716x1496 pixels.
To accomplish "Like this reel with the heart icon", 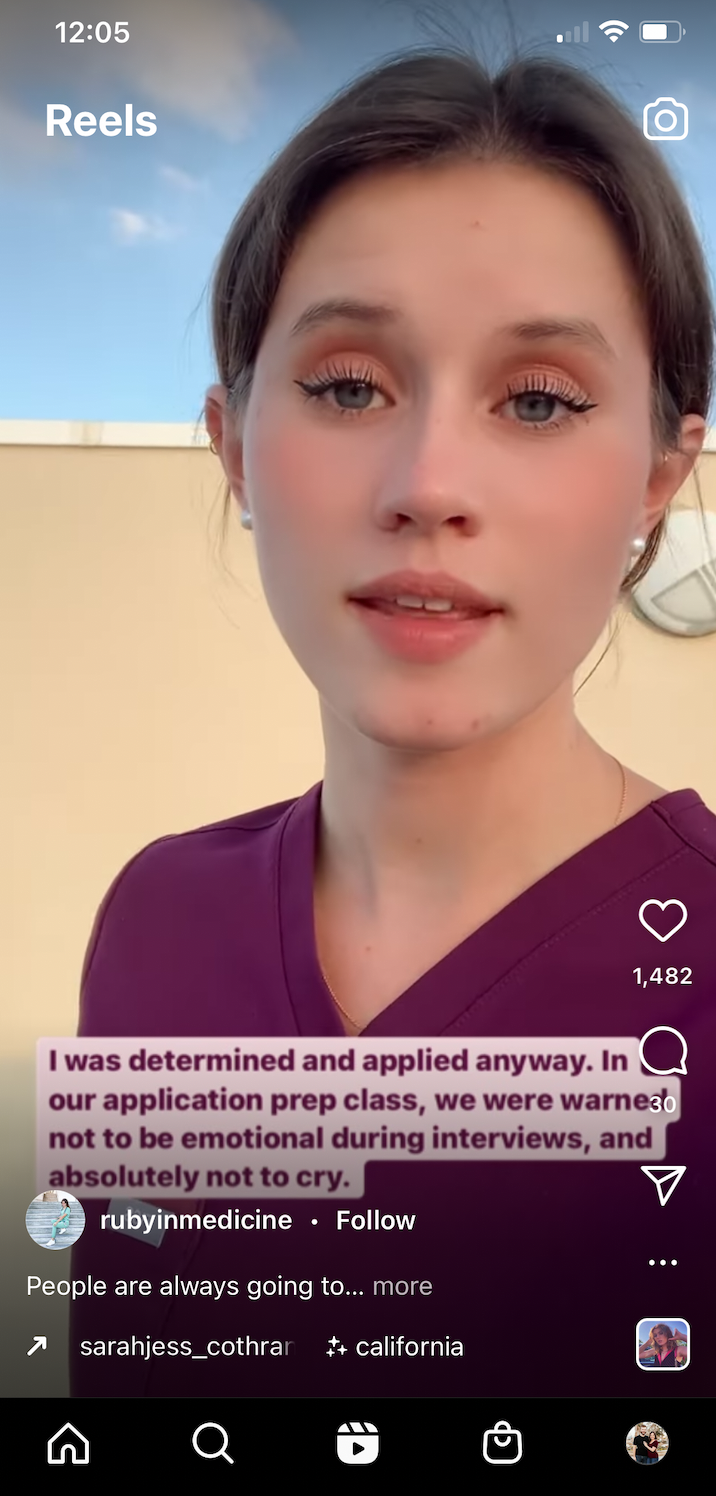I will click(663, 920).
